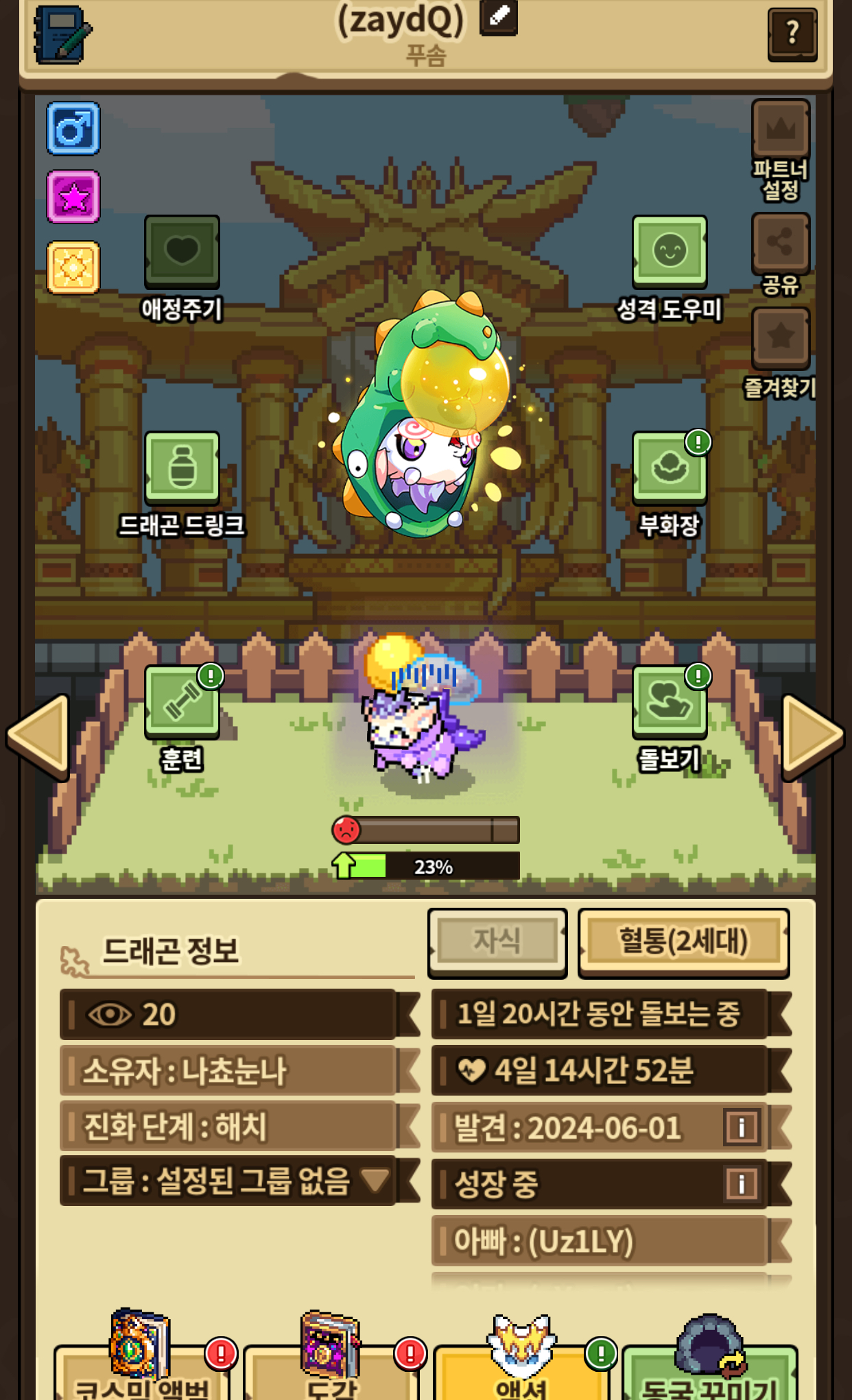Expand the 그룹 group dropdown
This screenshot has height=1400, width=852.
pos(375,1181)
